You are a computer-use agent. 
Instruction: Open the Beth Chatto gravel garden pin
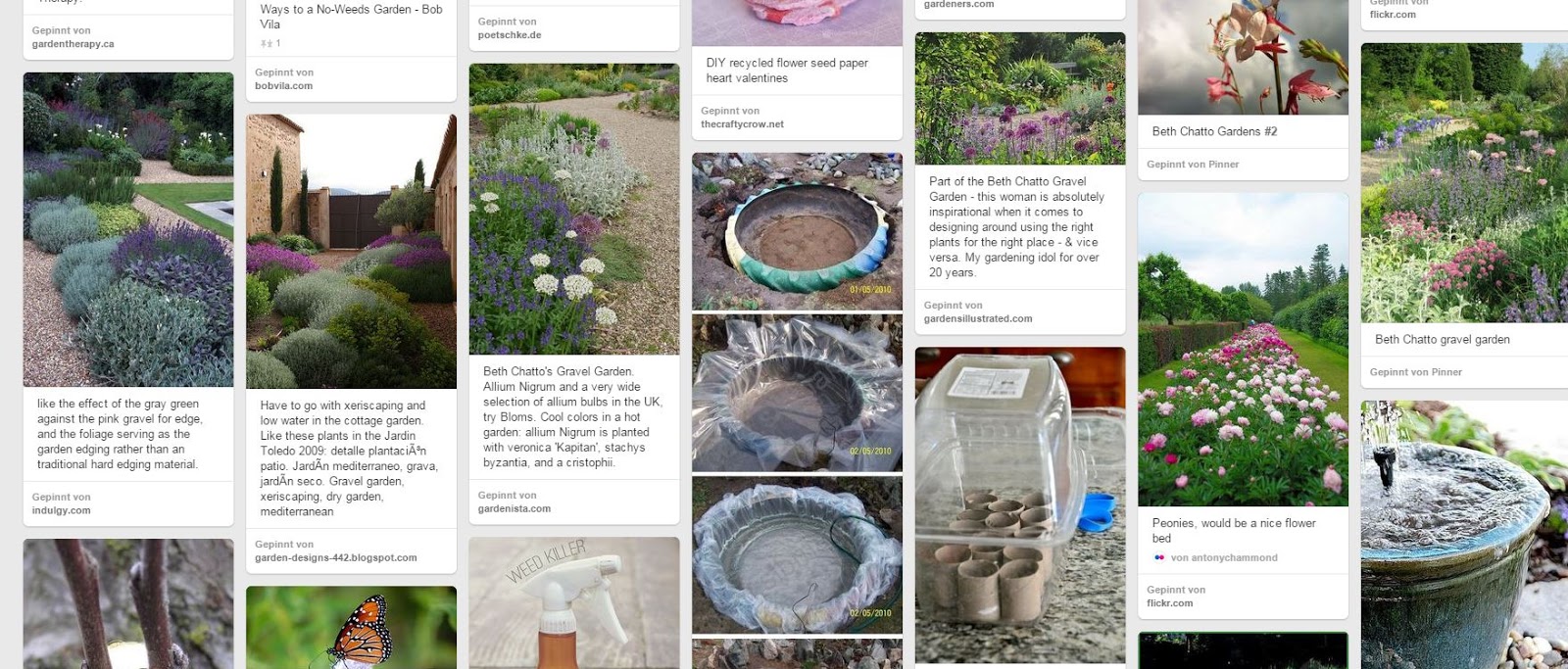click(x=1464, y=183)
